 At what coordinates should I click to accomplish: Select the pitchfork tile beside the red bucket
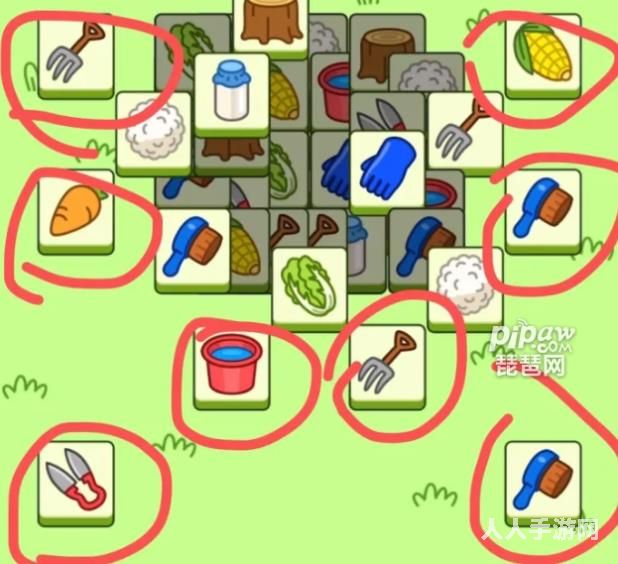[x=386, y=366]
